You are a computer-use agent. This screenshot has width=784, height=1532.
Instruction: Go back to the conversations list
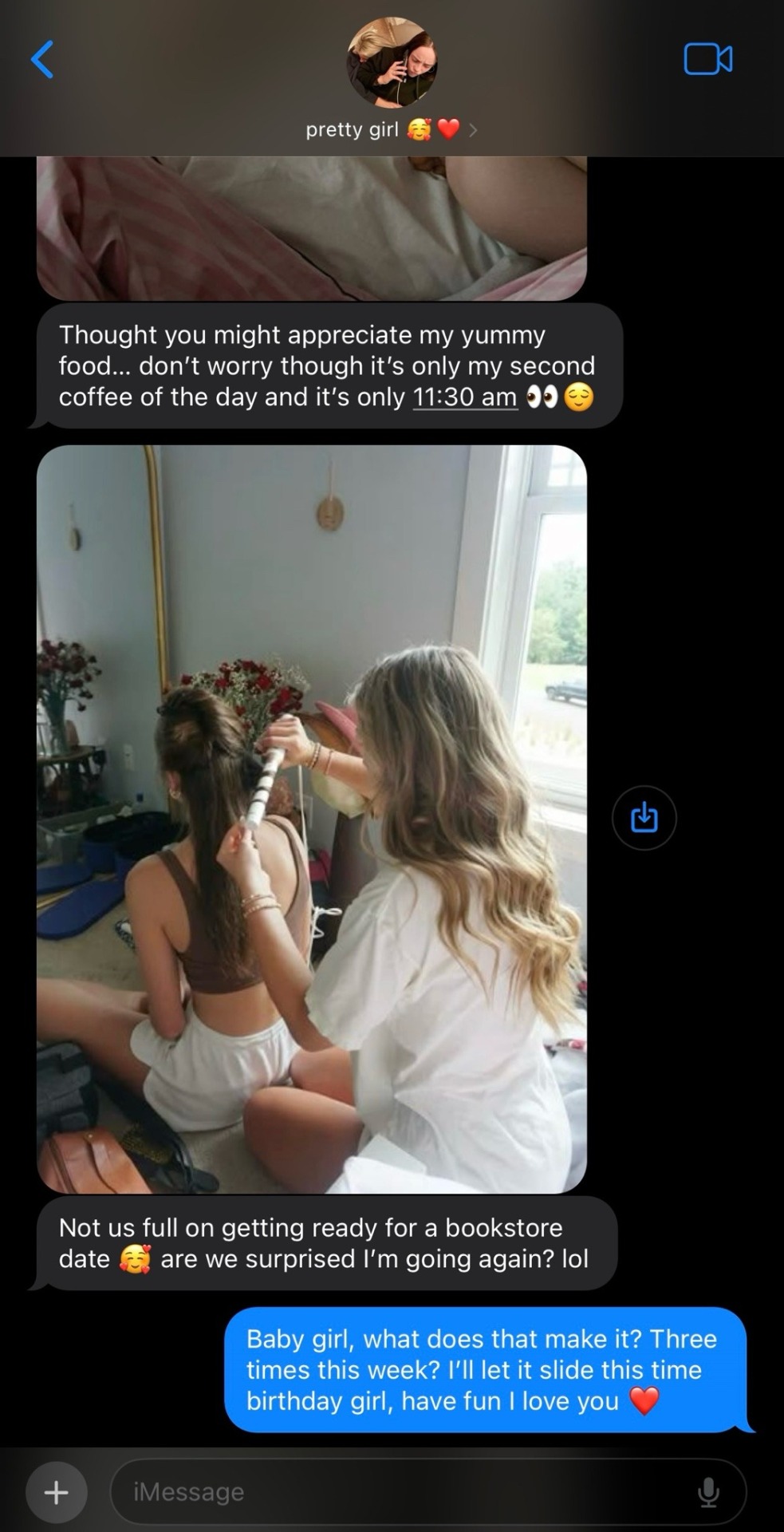tap(42, 60)
